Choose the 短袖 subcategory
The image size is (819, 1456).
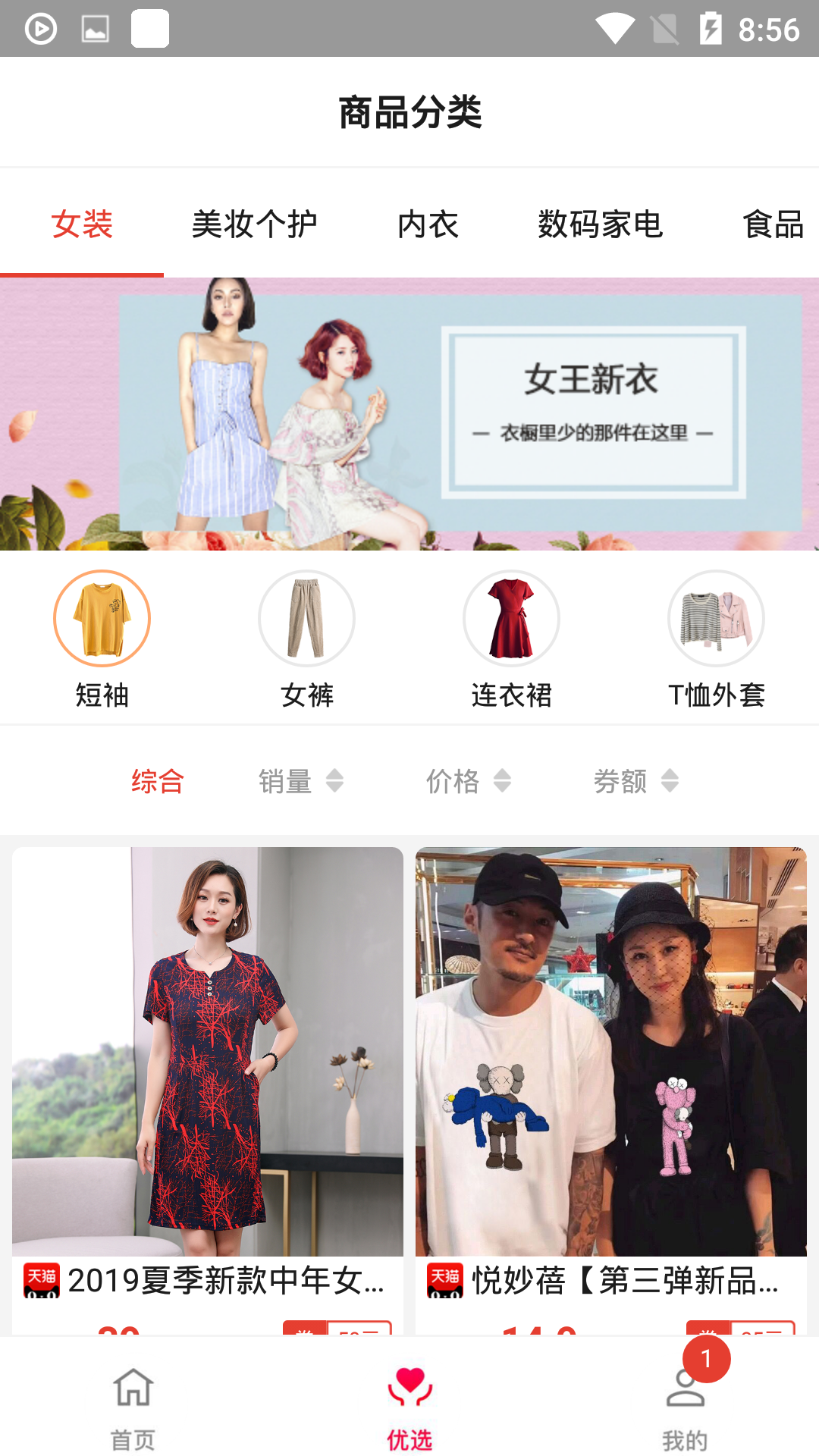point(102,639)
